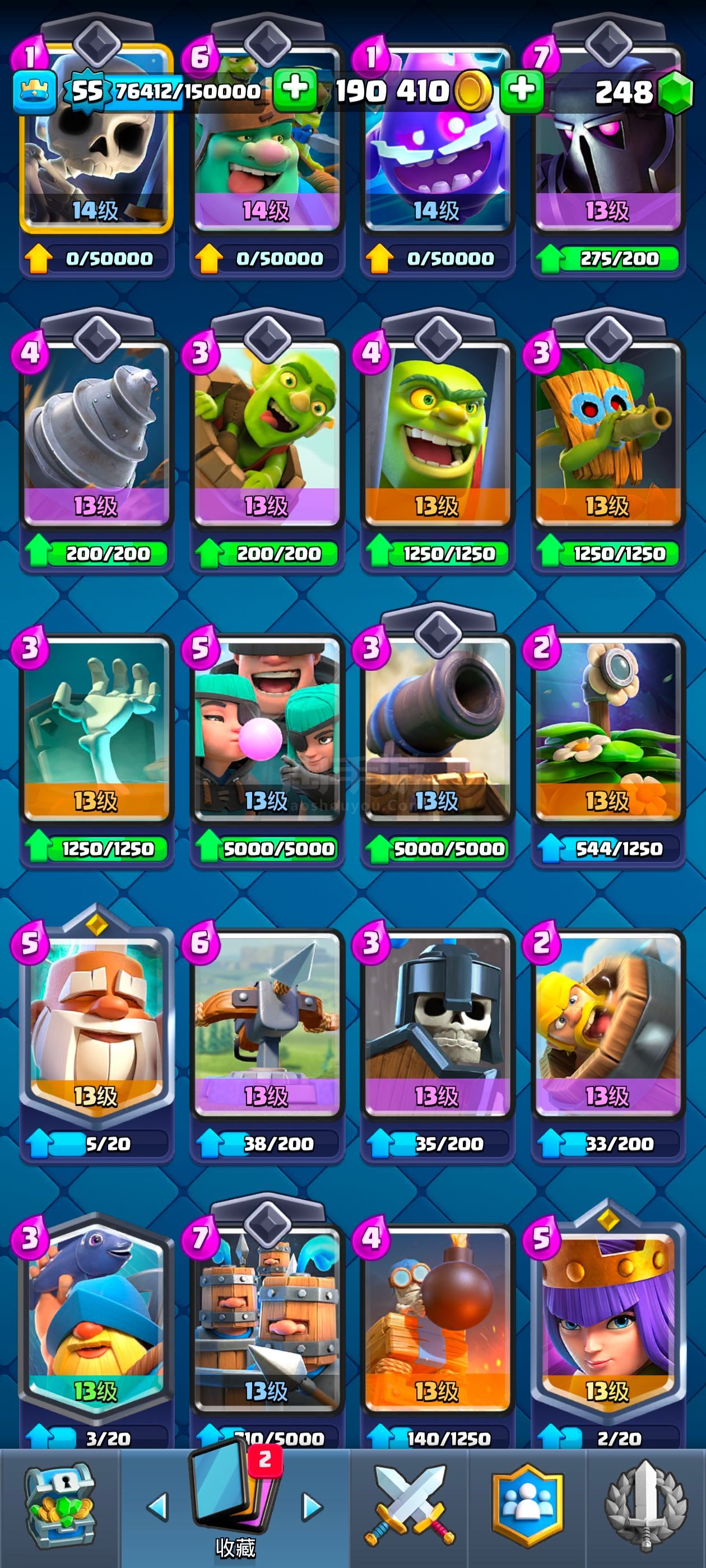Add gold with the plus button
This screenshot has height=1568, width=706.
[x=522, y=91]
